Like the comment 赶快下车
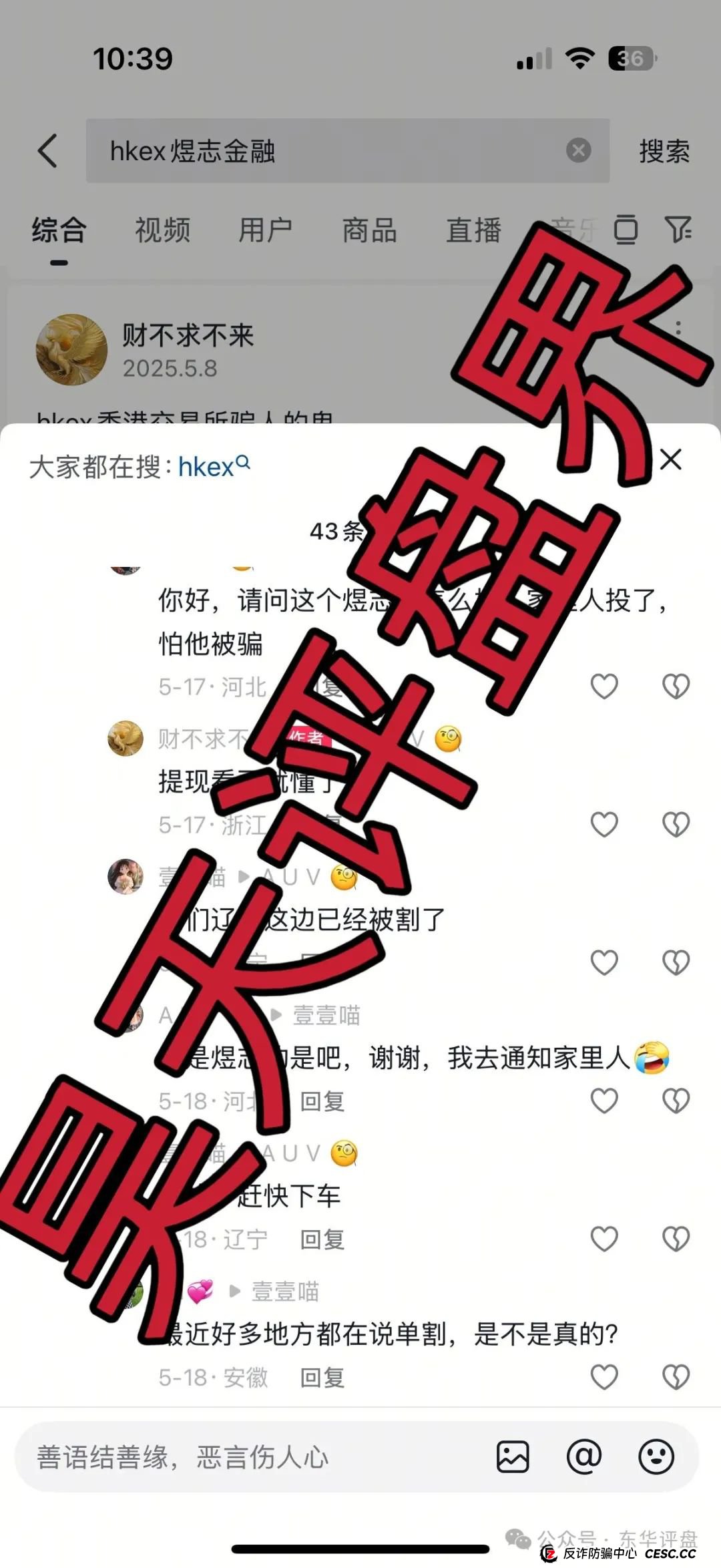The height and width of the screenshot is (1568, 721). click(604, 1239)
